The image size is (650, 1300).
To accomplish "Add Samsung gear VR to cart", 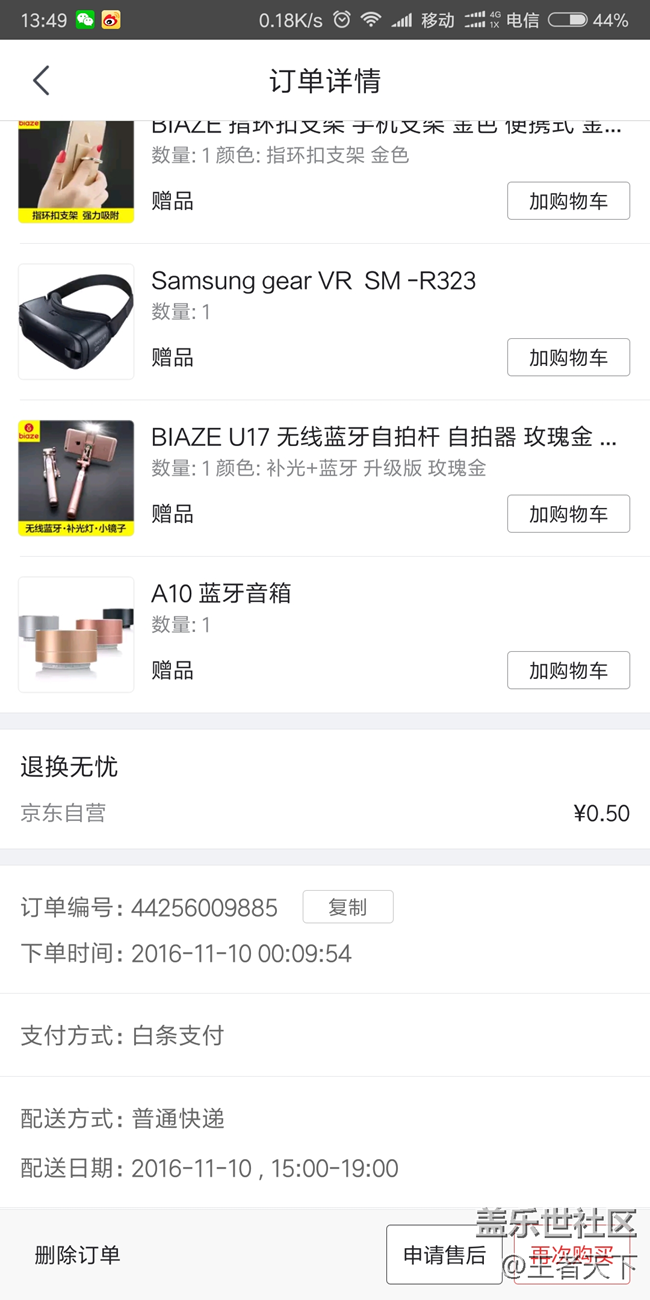I will pyautogui.click(x=568, y=357).
